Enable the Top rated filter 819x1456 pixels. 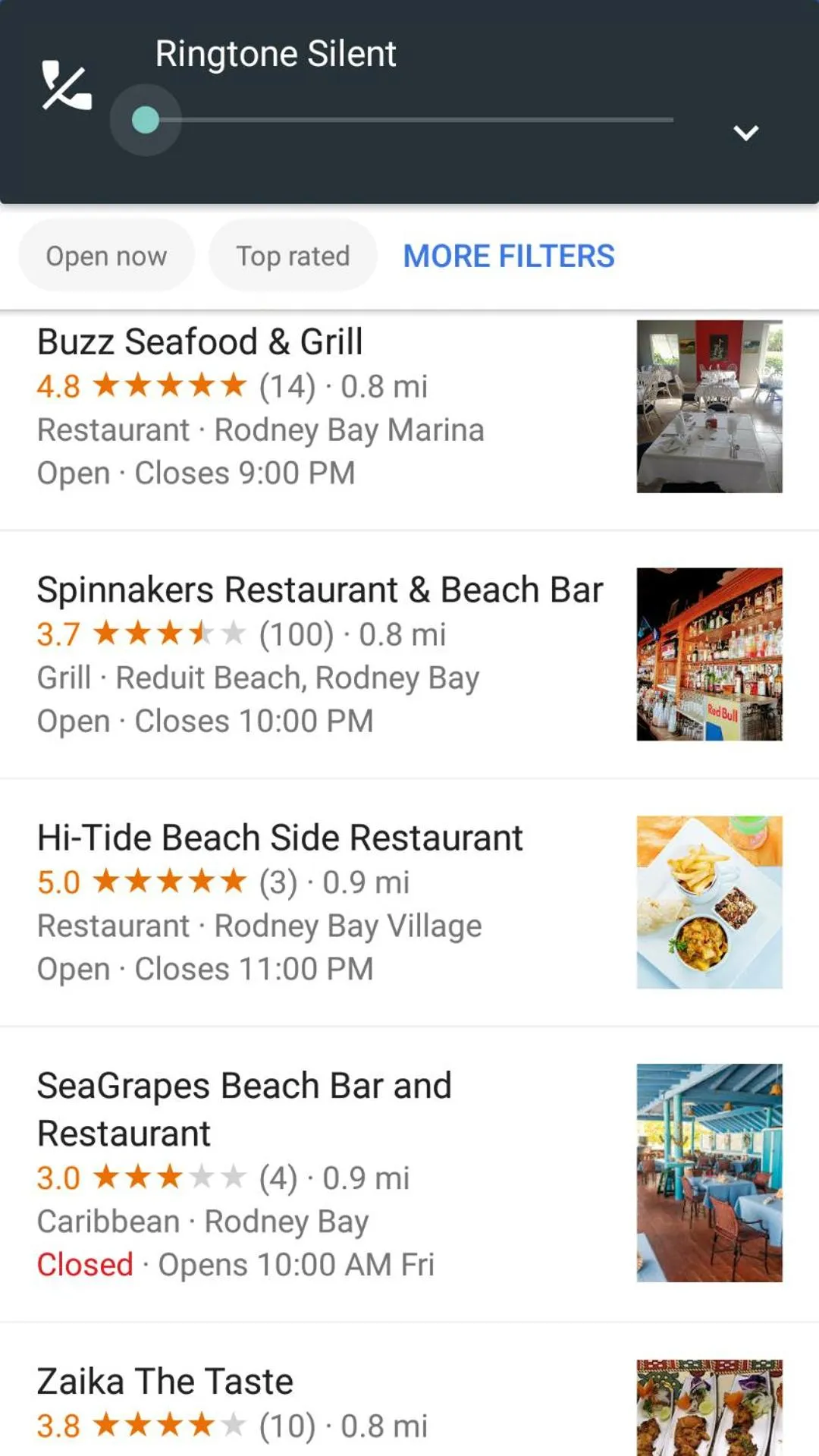coord(292,255)
